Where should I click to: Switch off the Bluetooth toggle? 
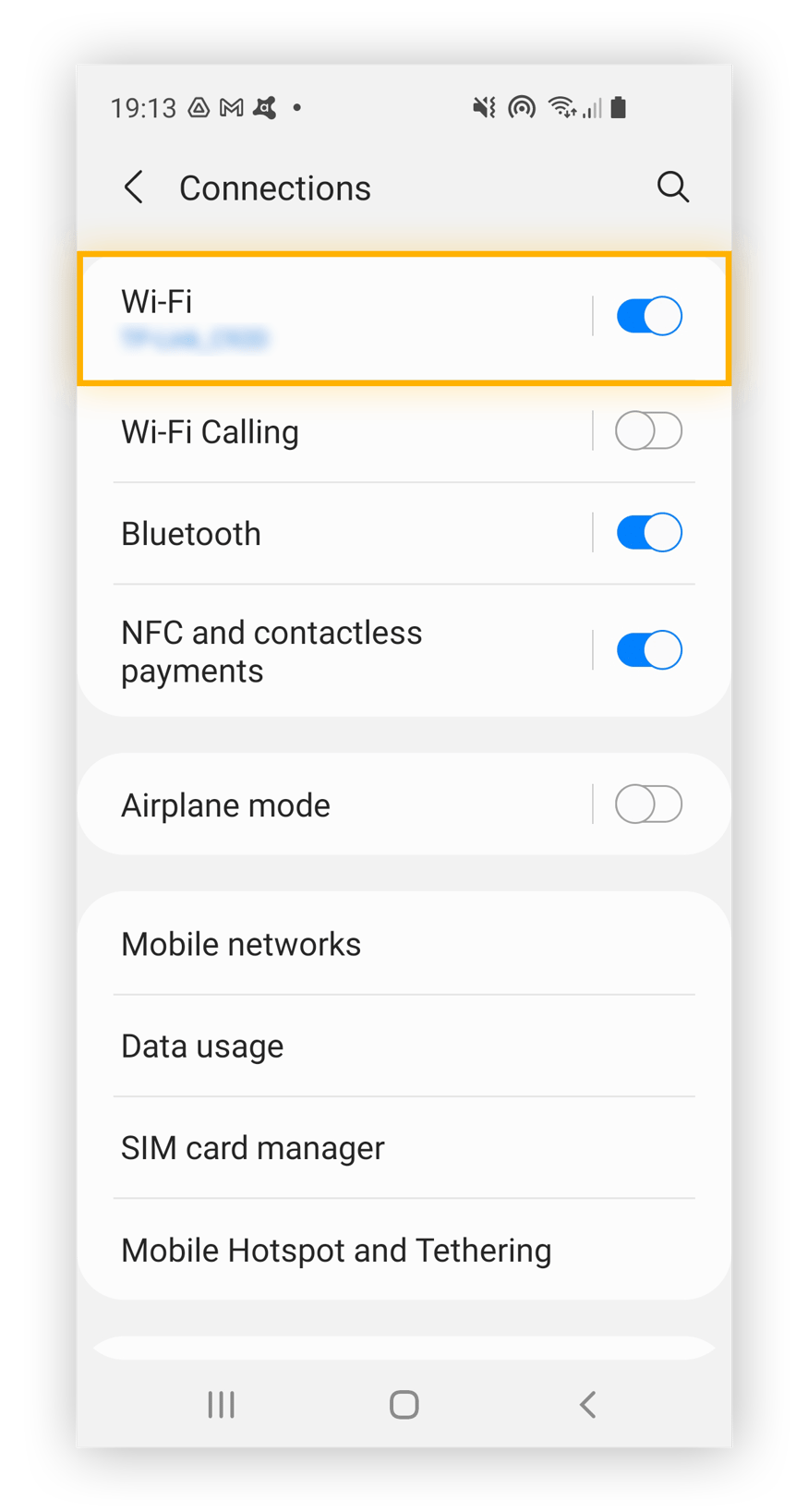point(649,533)
